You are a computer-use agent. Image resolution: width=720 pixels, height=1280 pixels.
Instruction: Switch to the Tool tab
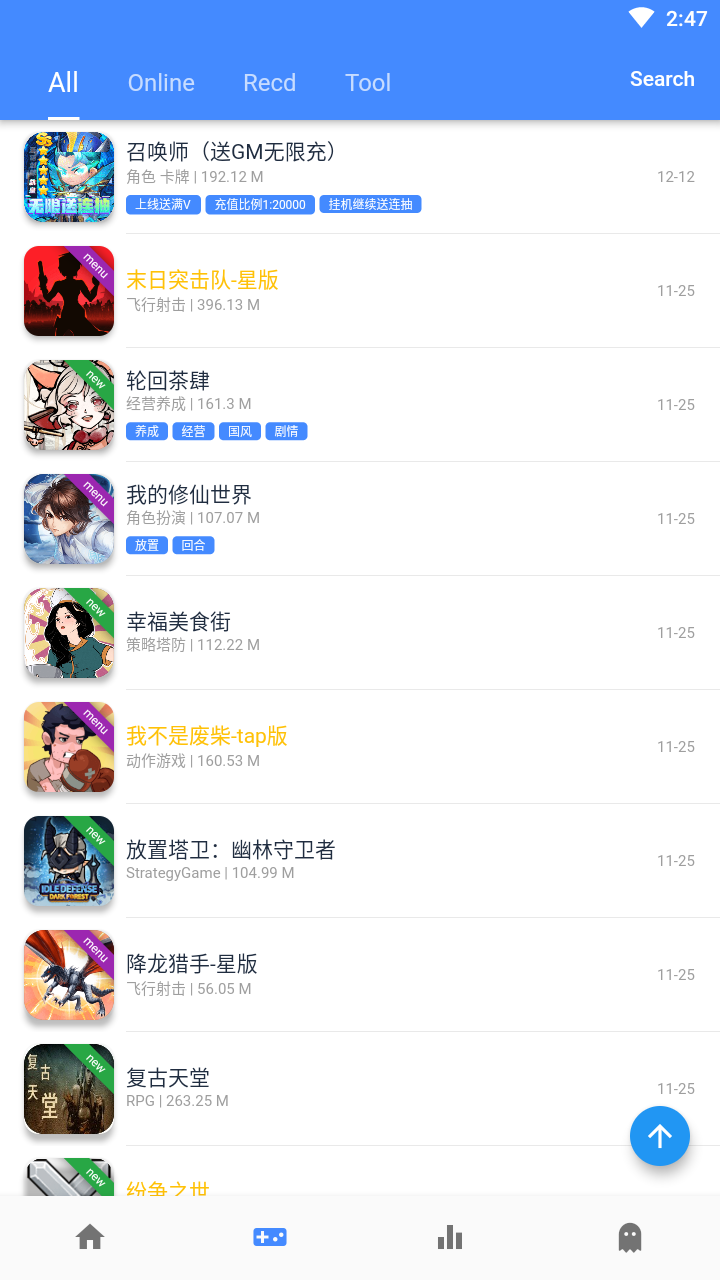point(367,83)
